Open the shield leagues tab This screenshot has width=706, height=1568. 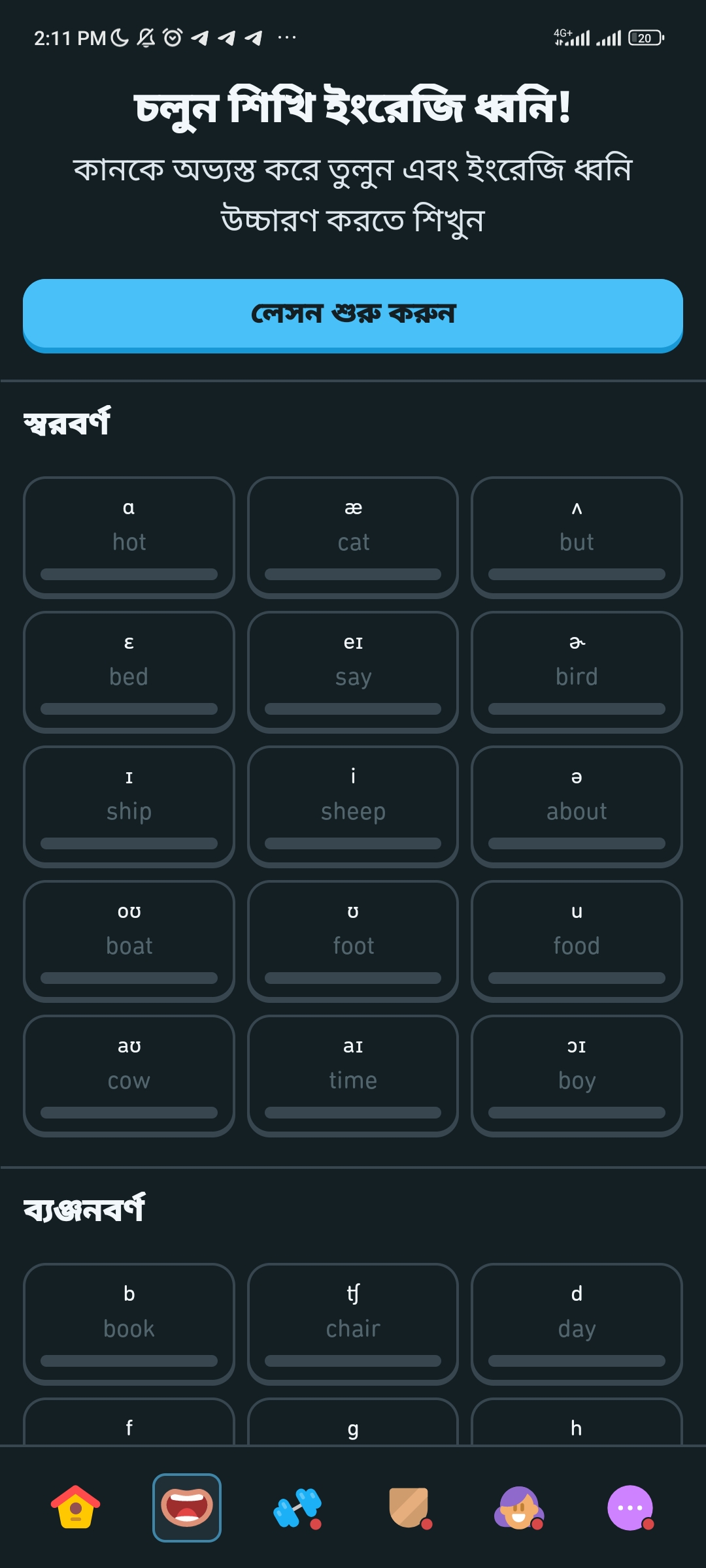409,1507
